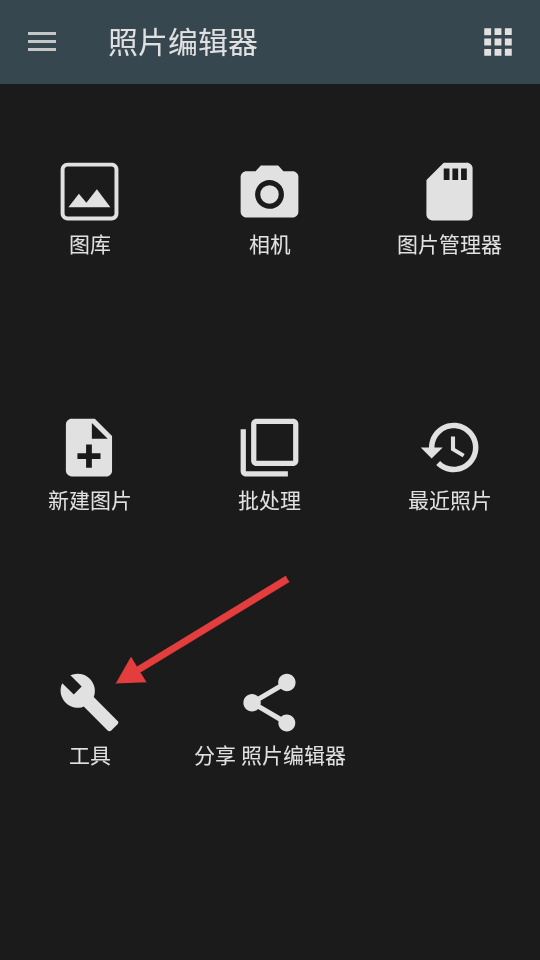Open 批处理 batch processing
Screen dimensions: 540x960
click(x=269, y=465)
